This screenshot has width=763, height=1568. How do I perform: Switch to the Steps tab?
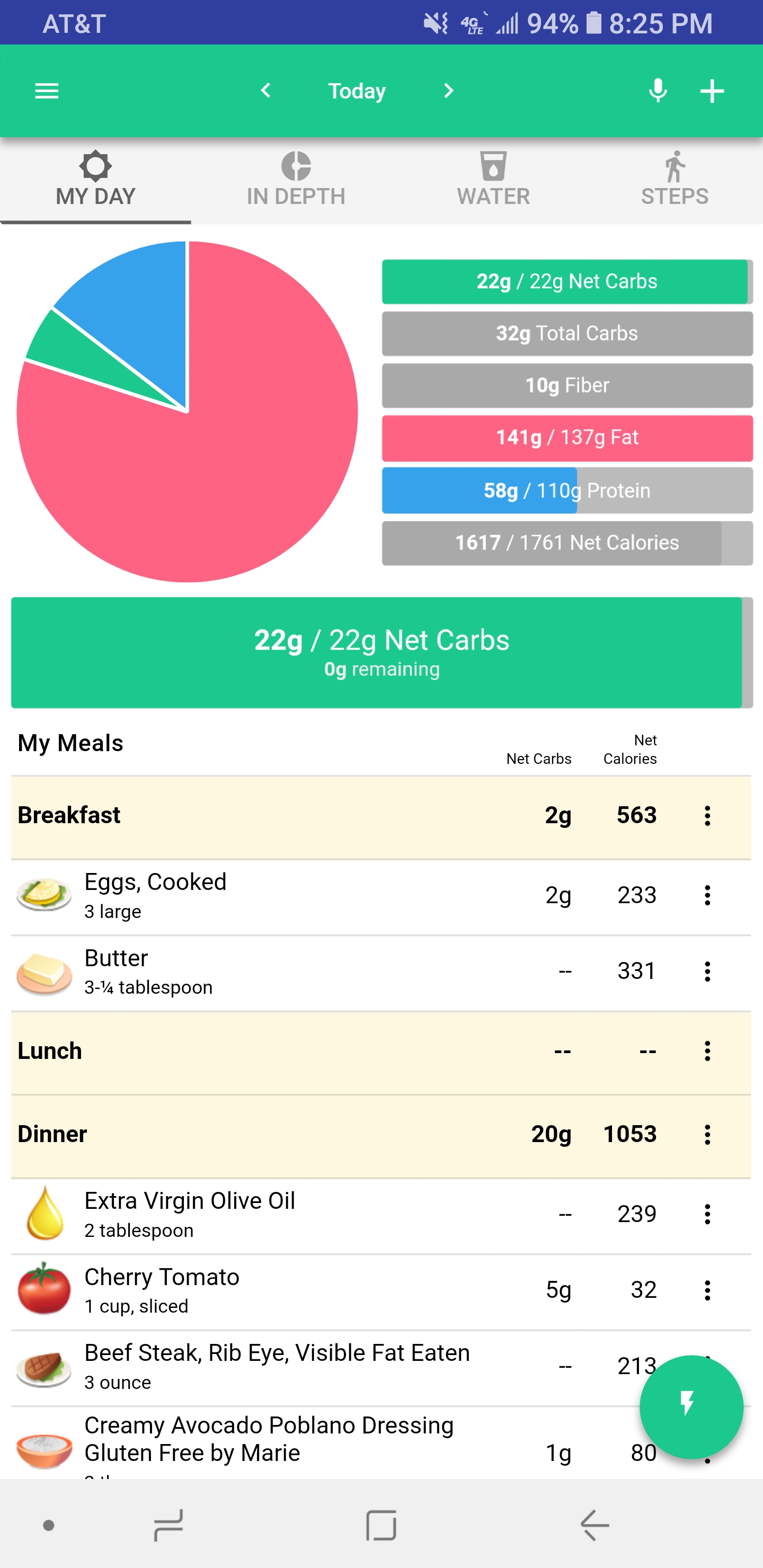[x=675, y=180]
